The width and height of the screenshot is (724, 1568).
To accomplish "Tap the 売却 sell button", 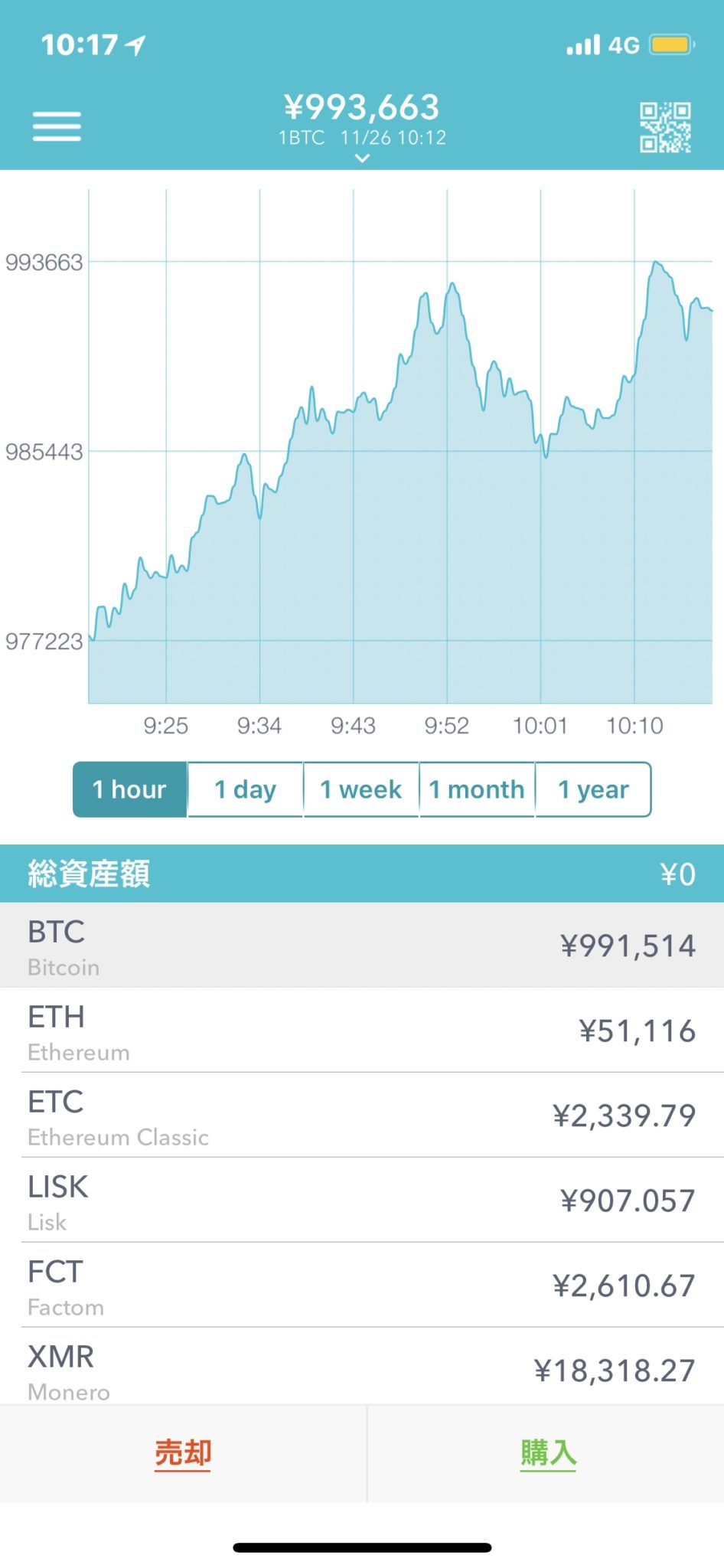I will point(183,1452).
